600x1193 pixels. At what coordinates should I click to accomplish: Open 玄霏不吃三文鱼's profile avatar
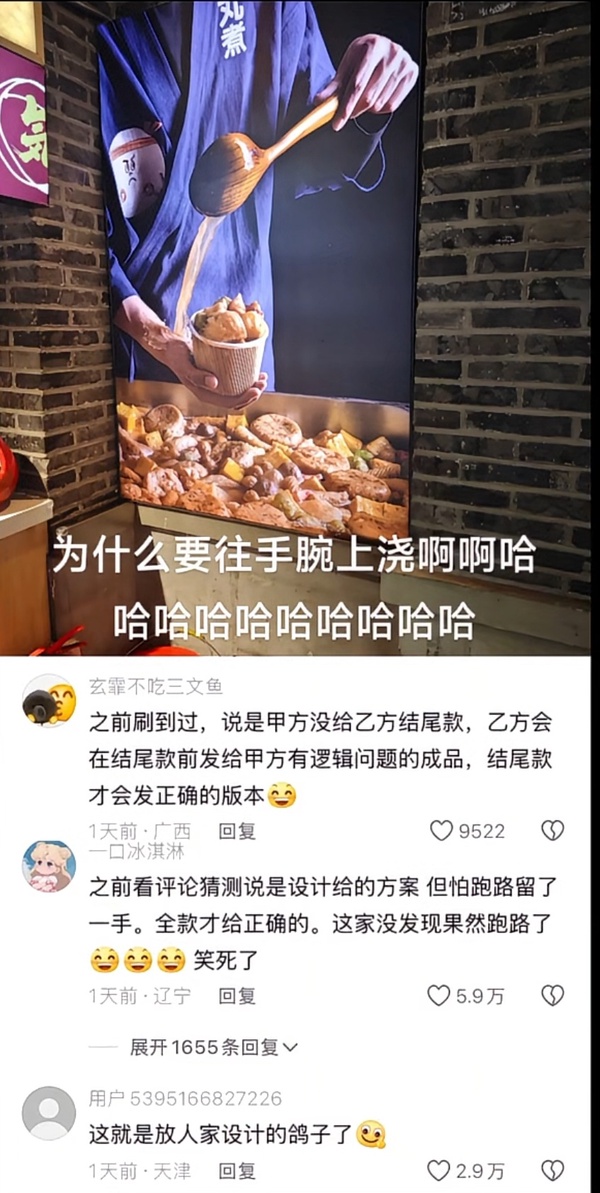pyautogui.click(x=48, y=700)
